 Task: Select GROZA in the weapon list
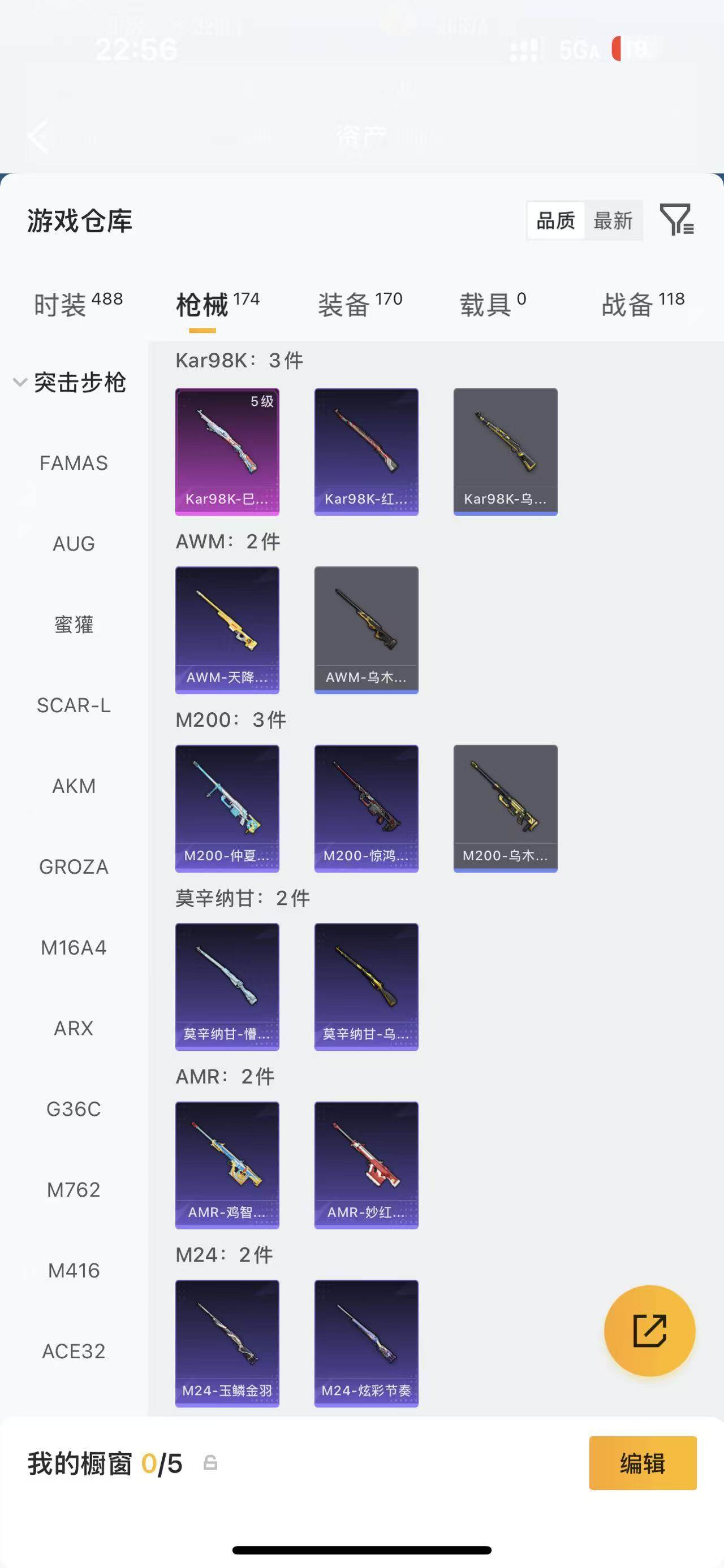click(74, 867)
